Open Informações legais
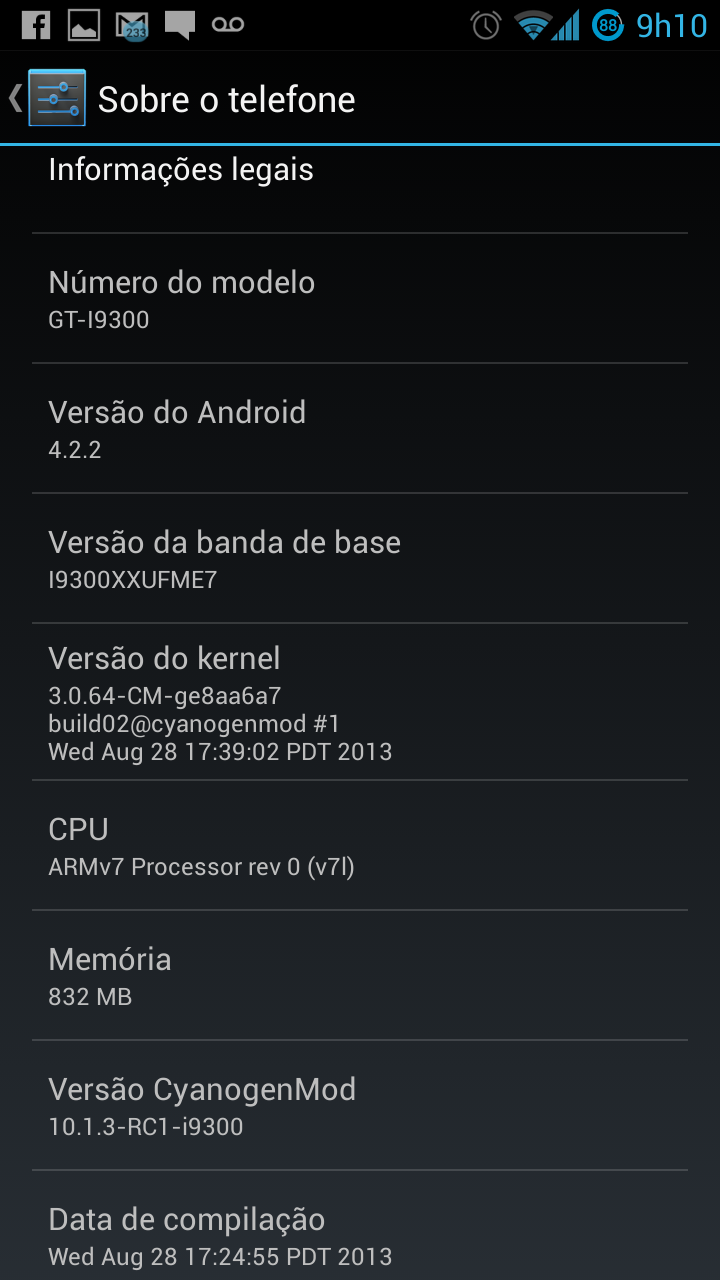The height and width of the screenshot is (1280, 720). (x=360, y=189)
